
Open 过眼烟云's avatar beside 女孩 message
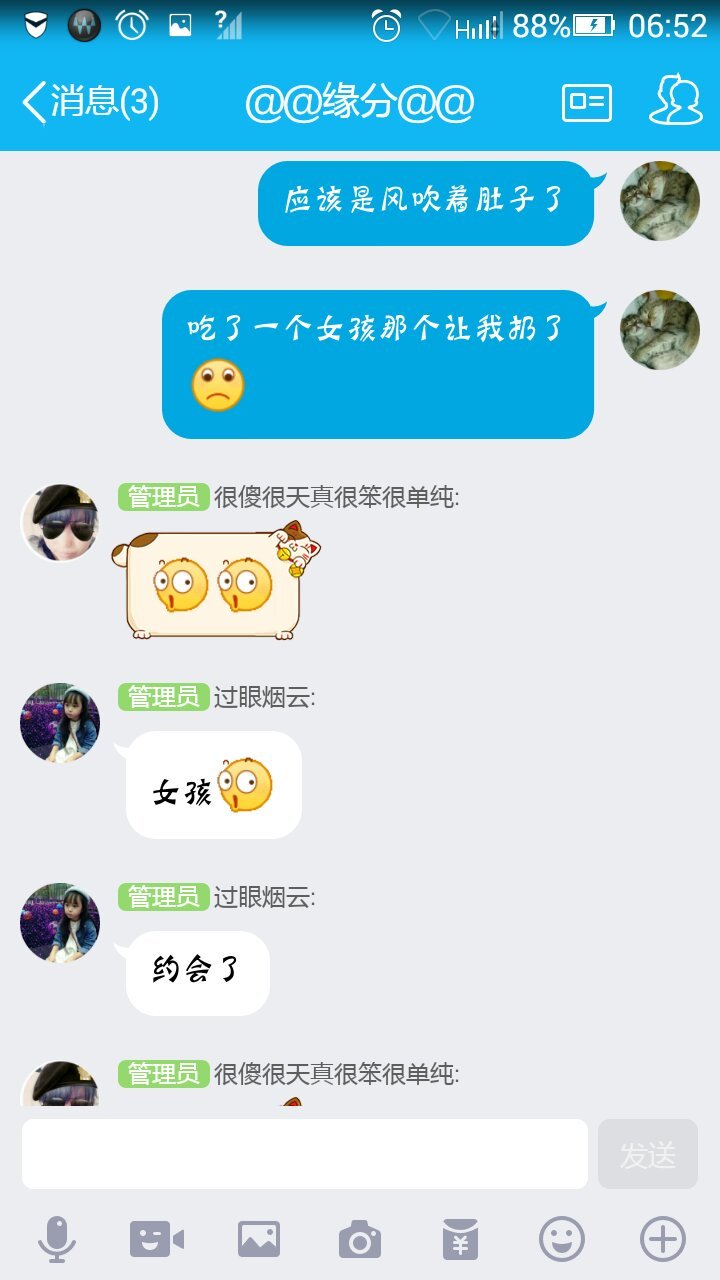[60, 723]
